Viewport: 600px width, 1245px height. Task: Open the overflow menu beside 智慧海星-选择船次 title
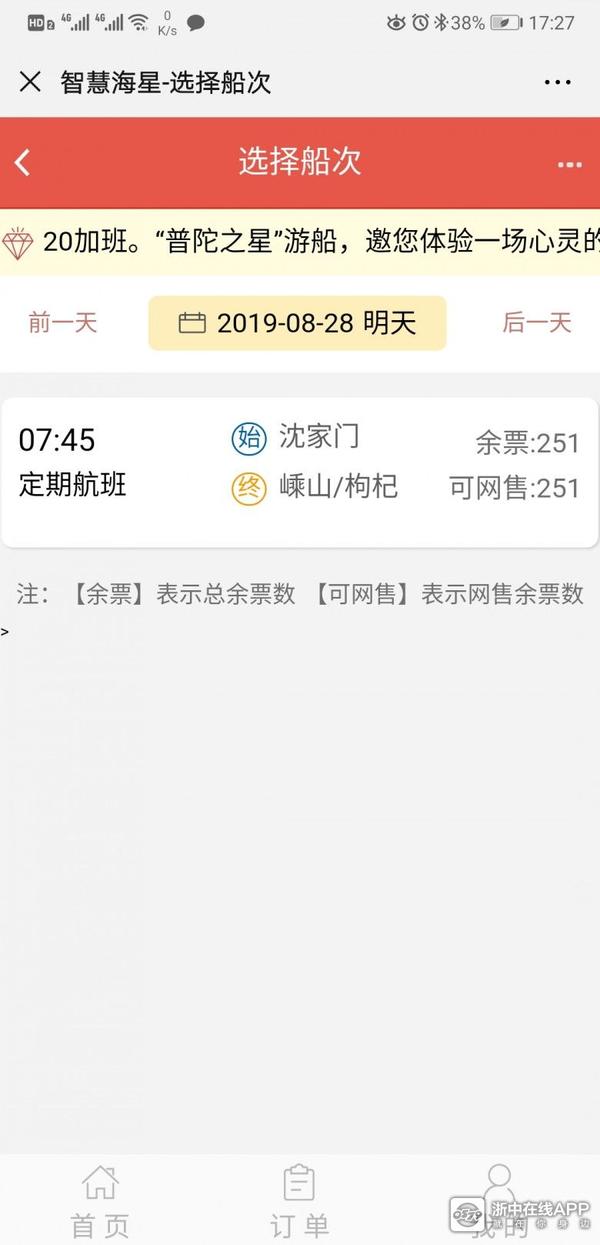pos(557,82)
